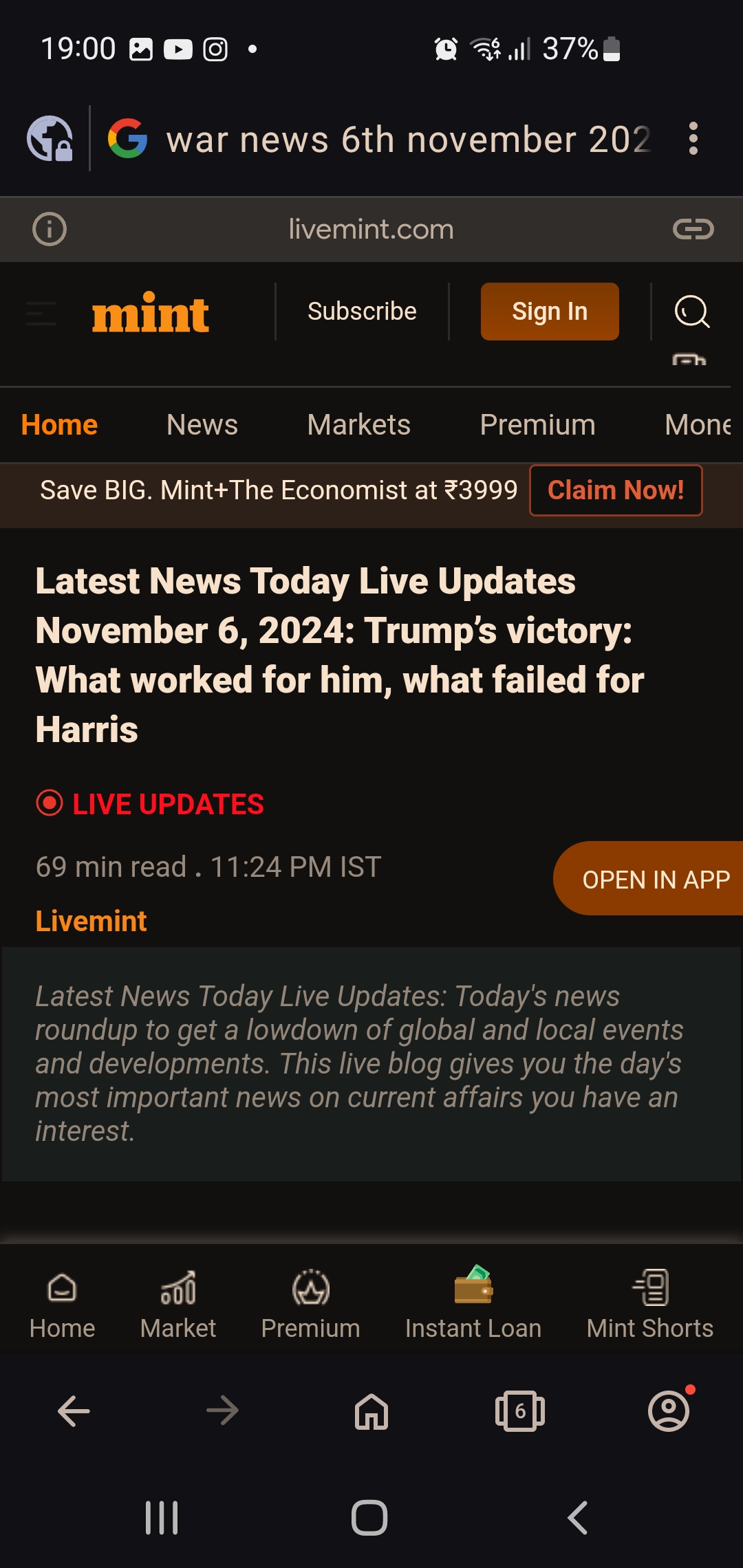Open the browser tabs switcher showing 6
Screen dimensions: 743x1568
520,1411
